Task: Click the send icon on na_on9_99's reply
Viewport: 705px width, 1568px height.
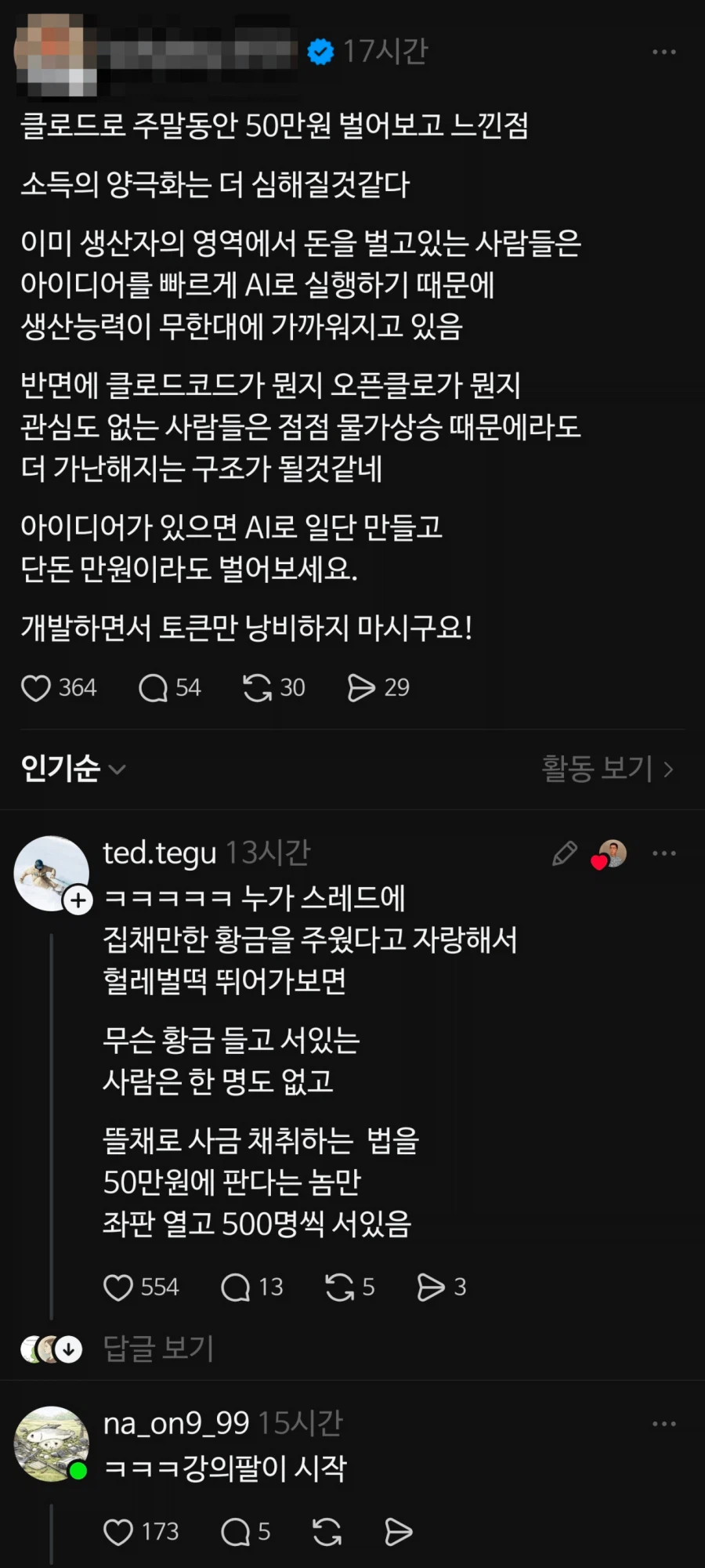Action: [x=398, y=1532]
